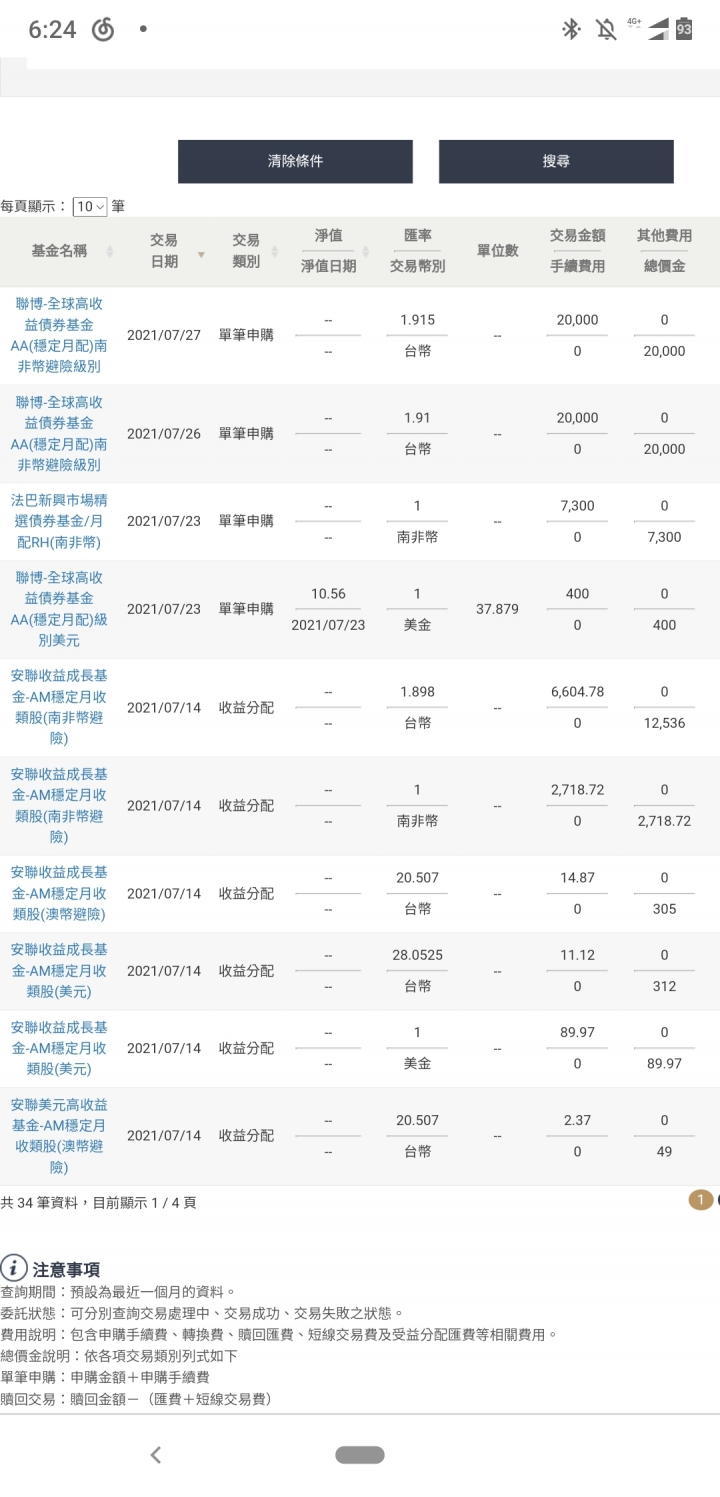Tap the 搜尋 button
720x1497 pixels.
tap(556, 161)
